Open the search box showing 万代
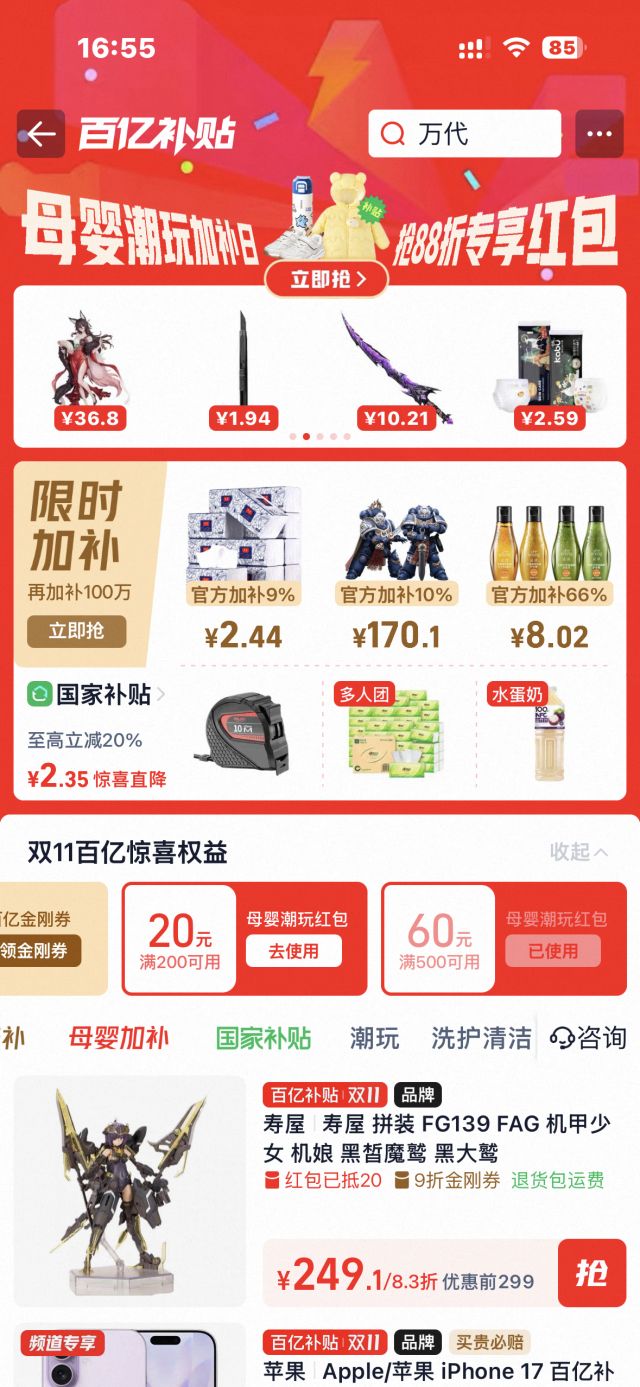 coord(464,134)
